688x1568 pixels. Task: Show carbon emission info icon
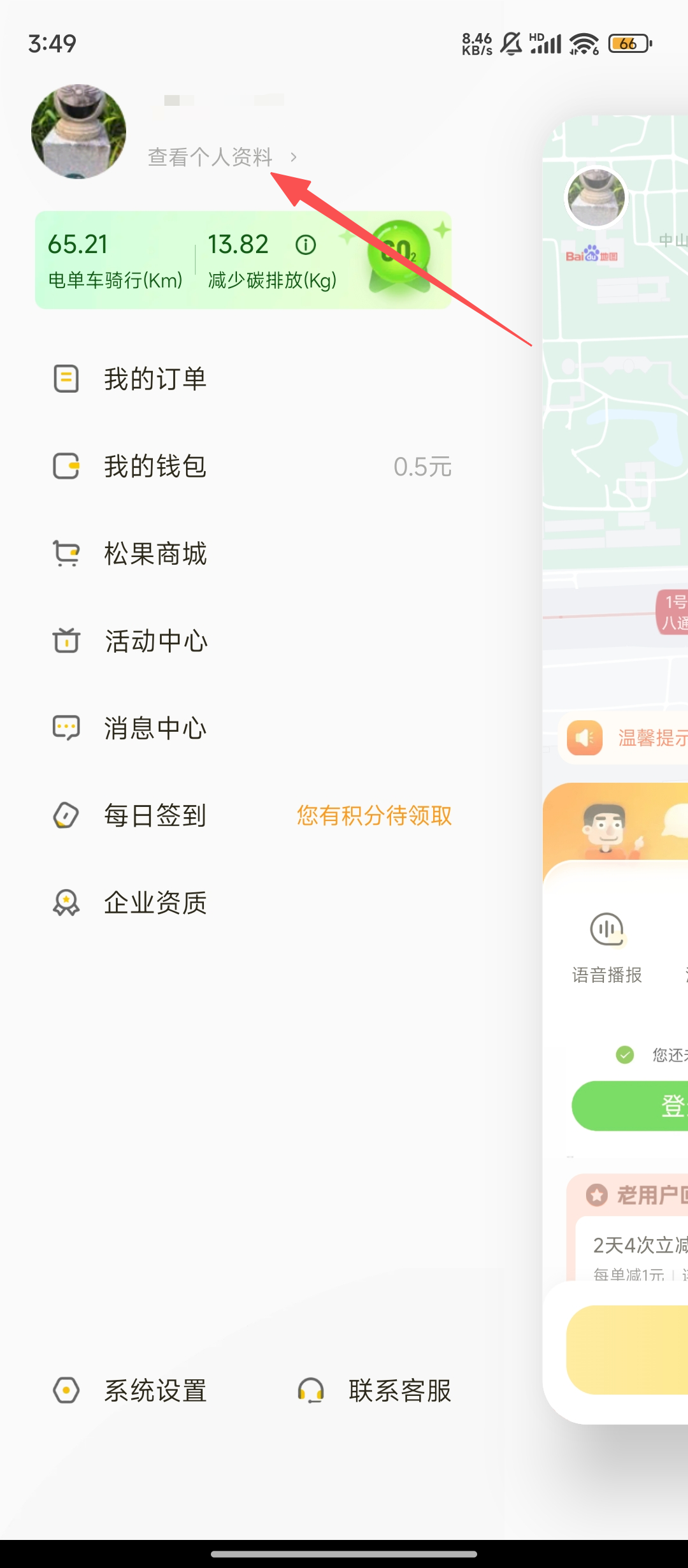[306, 245]
